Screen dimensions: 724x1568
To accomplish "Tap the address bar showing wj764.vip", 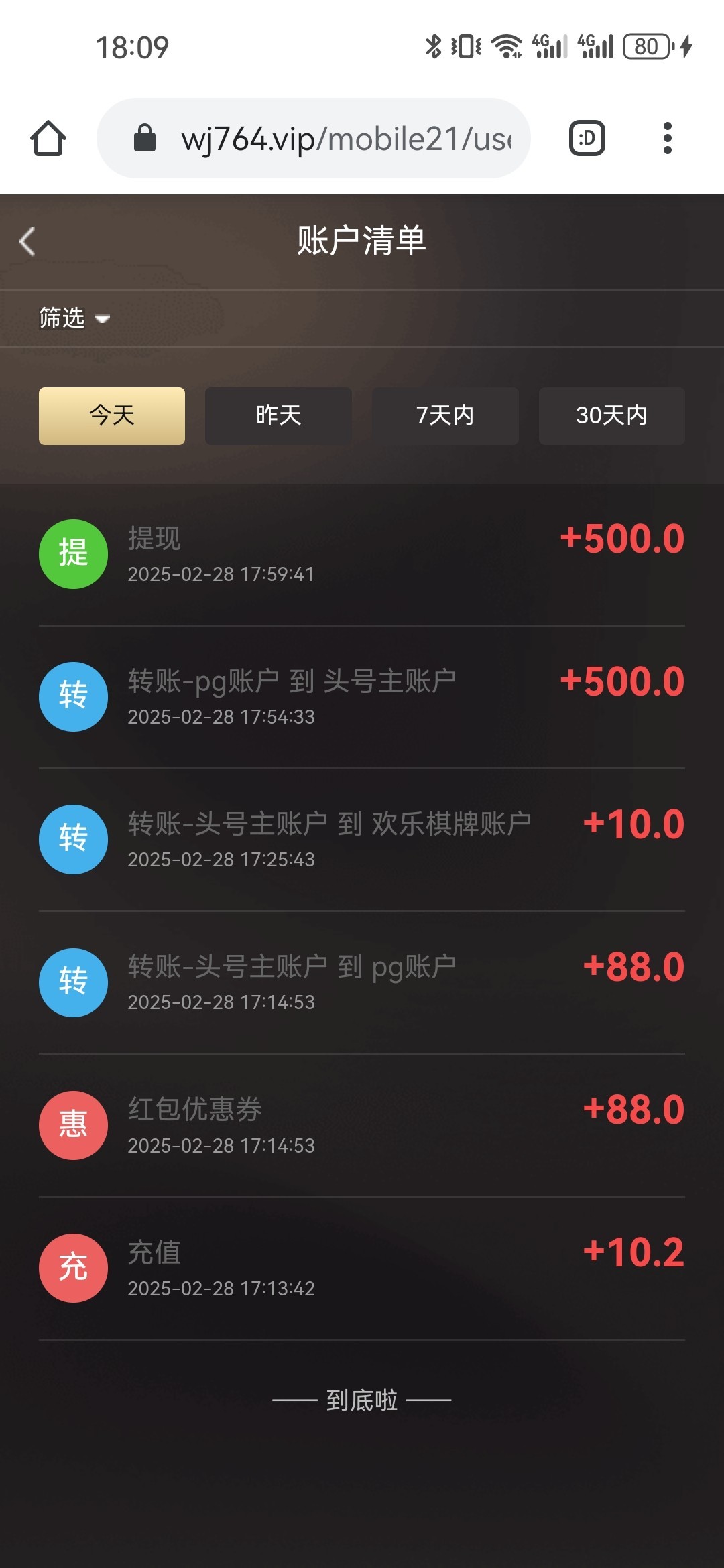I will 335,137.
